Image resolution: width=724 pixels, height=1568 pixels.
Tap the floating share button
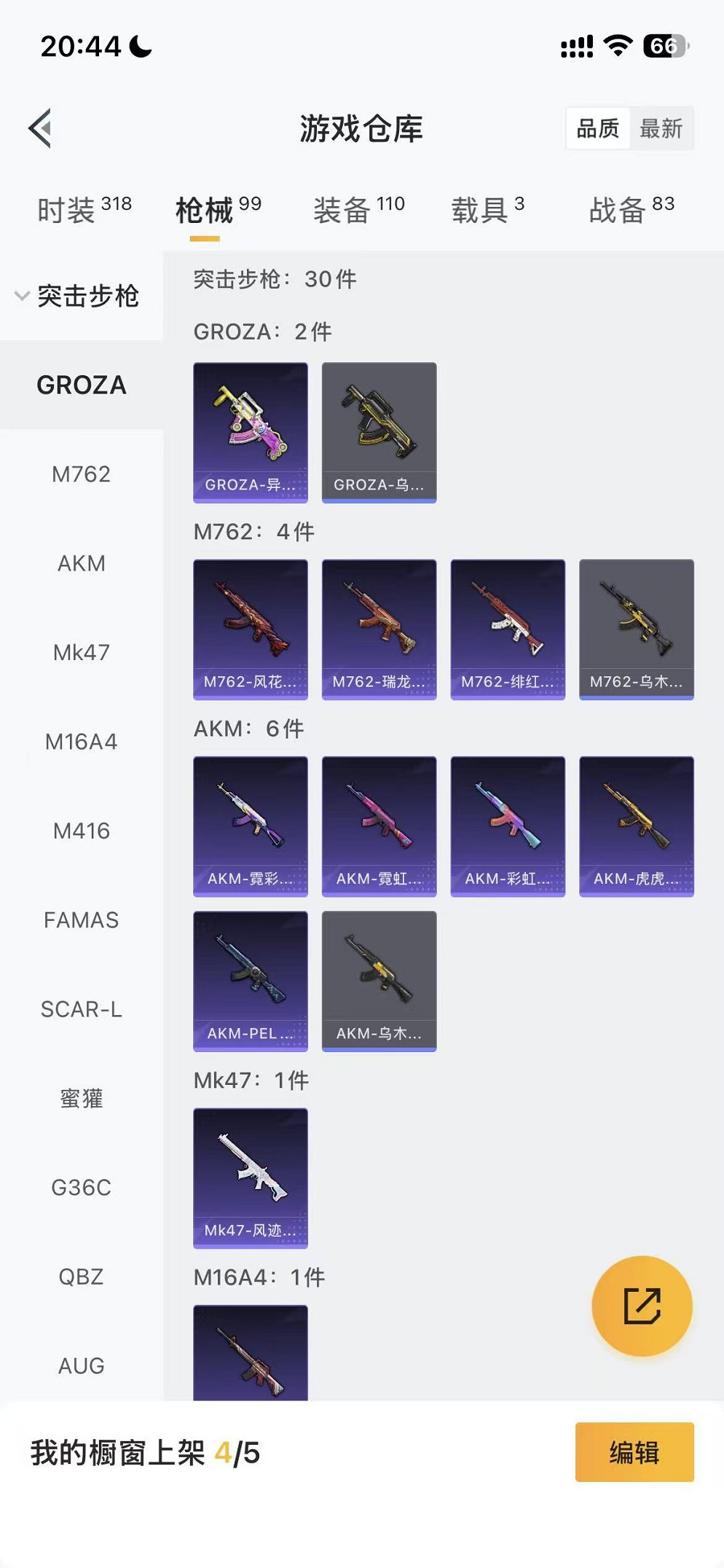tap(642, 1306)
